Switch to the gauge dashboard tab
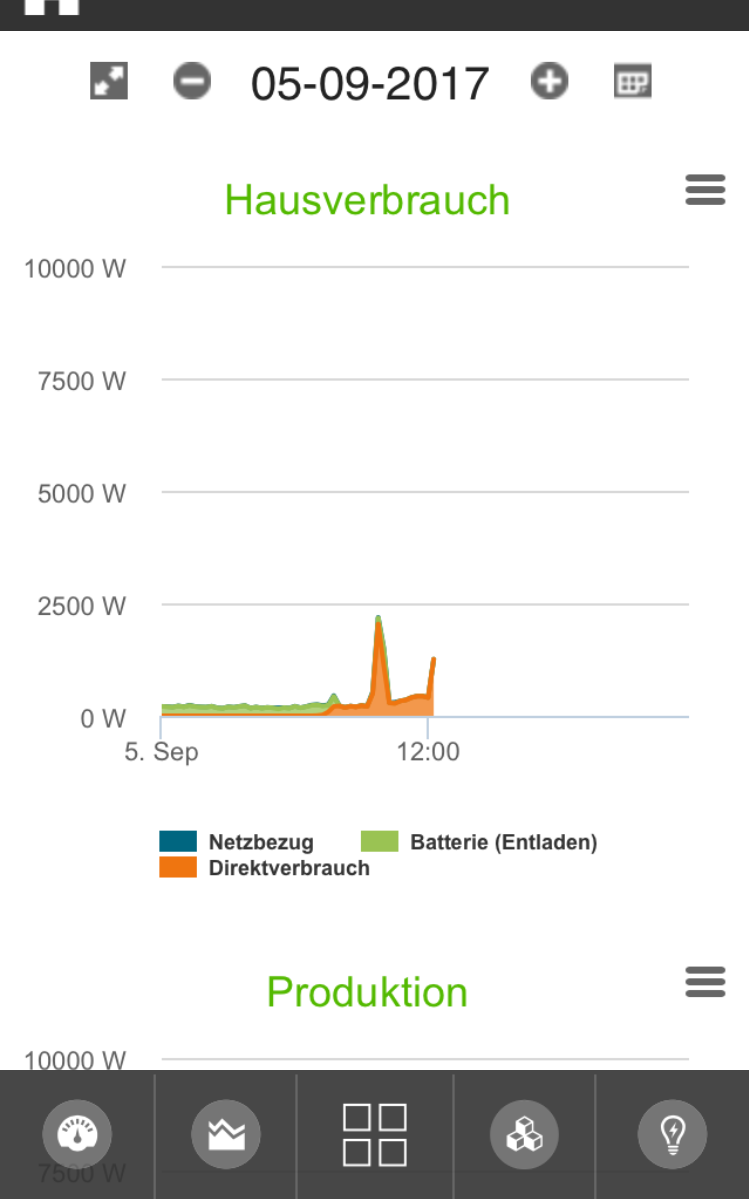Image resolution: width=749 pixels, height=1199 pixels. tap(76, 1134)
